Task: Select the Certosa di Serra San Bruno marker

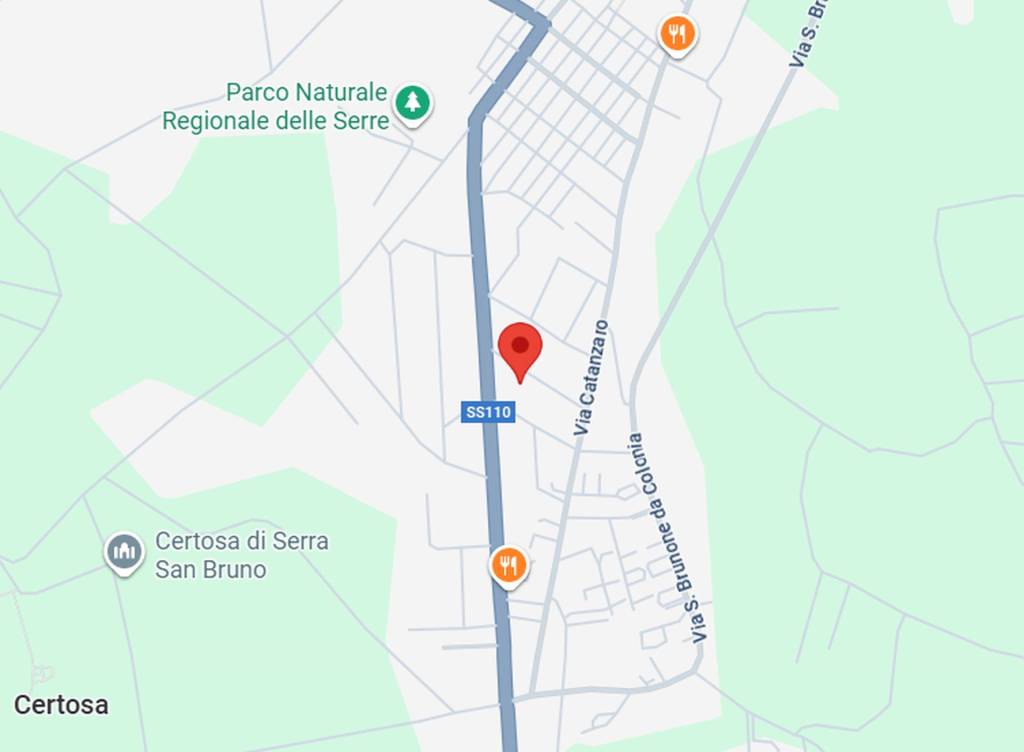Action: point(125,551)
